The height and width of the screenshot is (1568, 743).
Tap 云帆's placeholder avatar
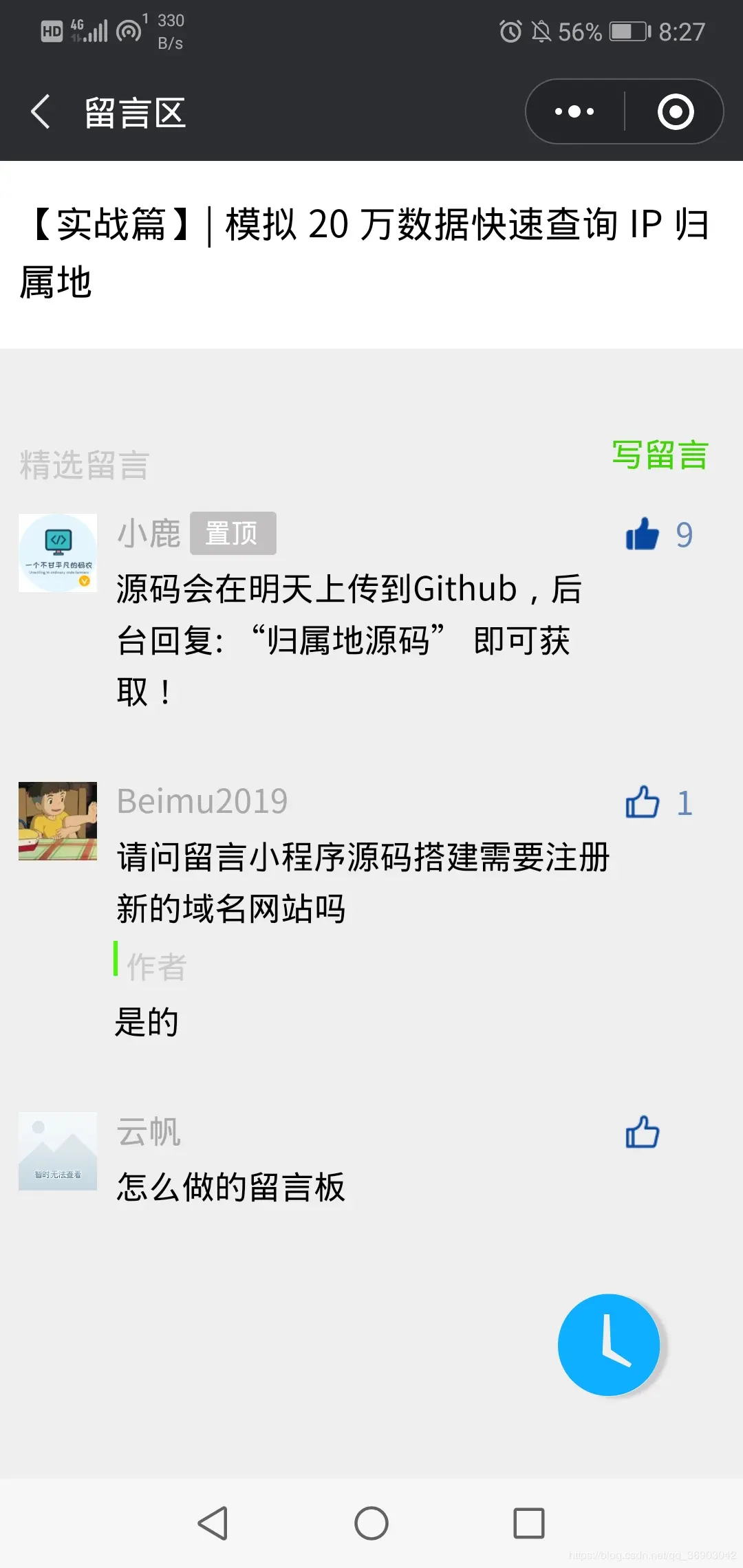pyautogui.click(x=58, y=1153)
